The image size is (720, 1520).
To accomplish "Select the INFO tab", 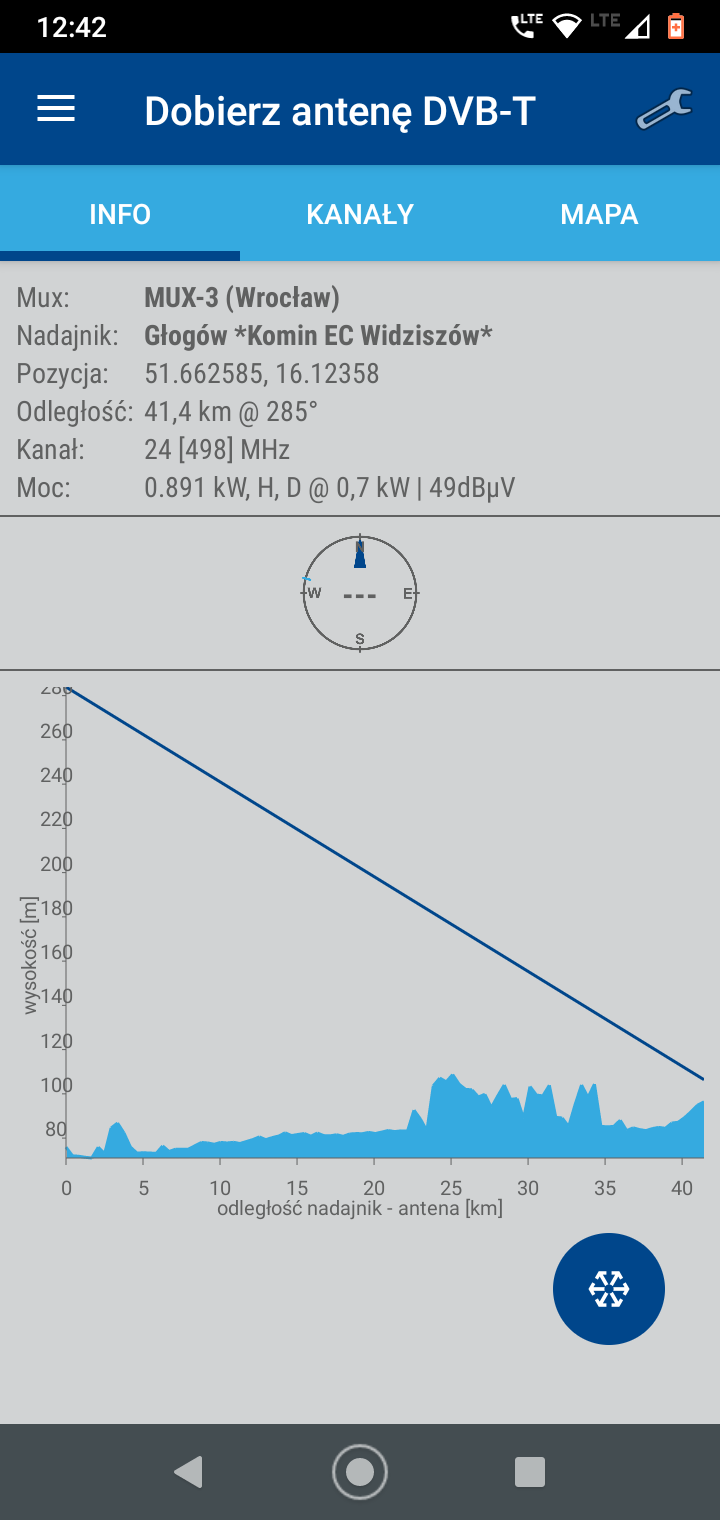I will pyautogui.click(x=120, y=214).
